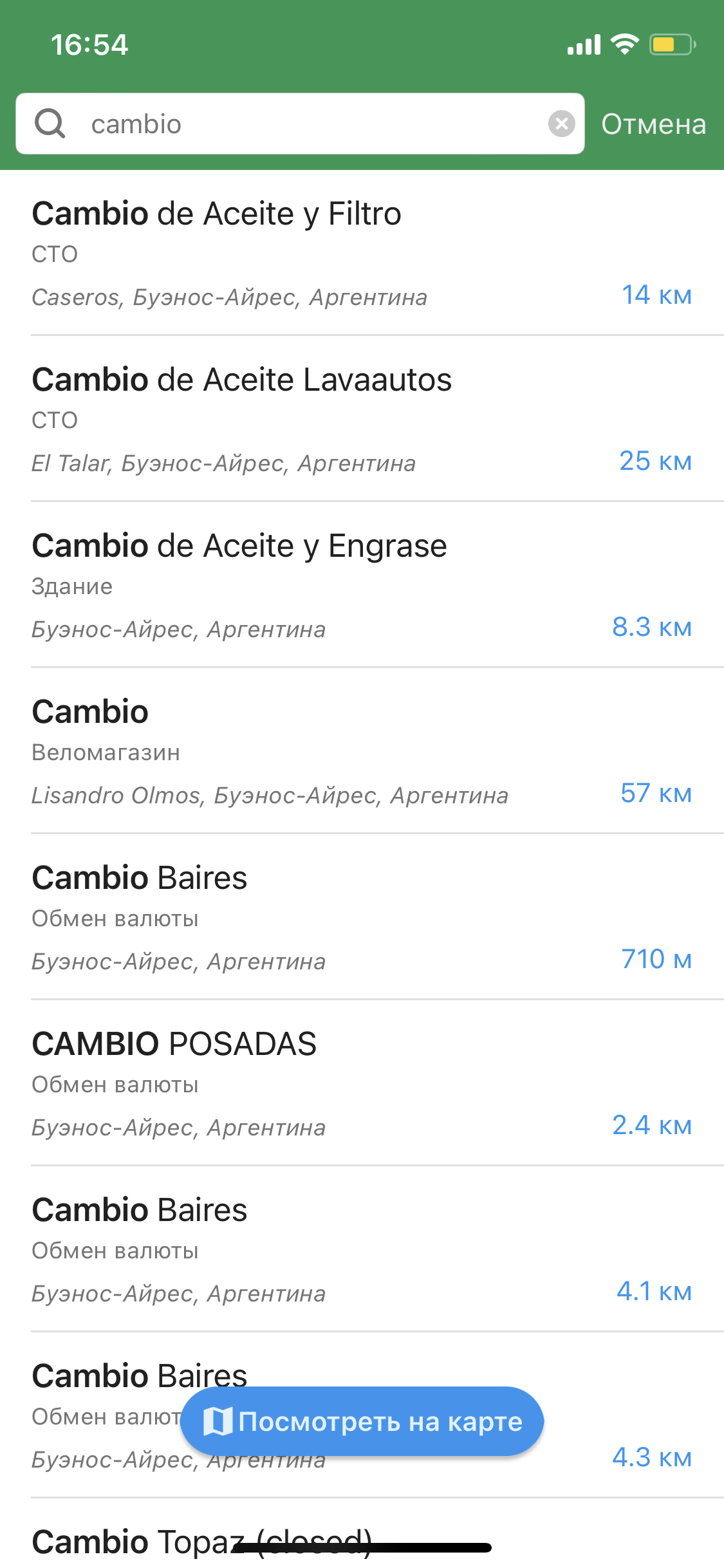
Task: Select the clock showing 16:54
Action: click(90, 43)
